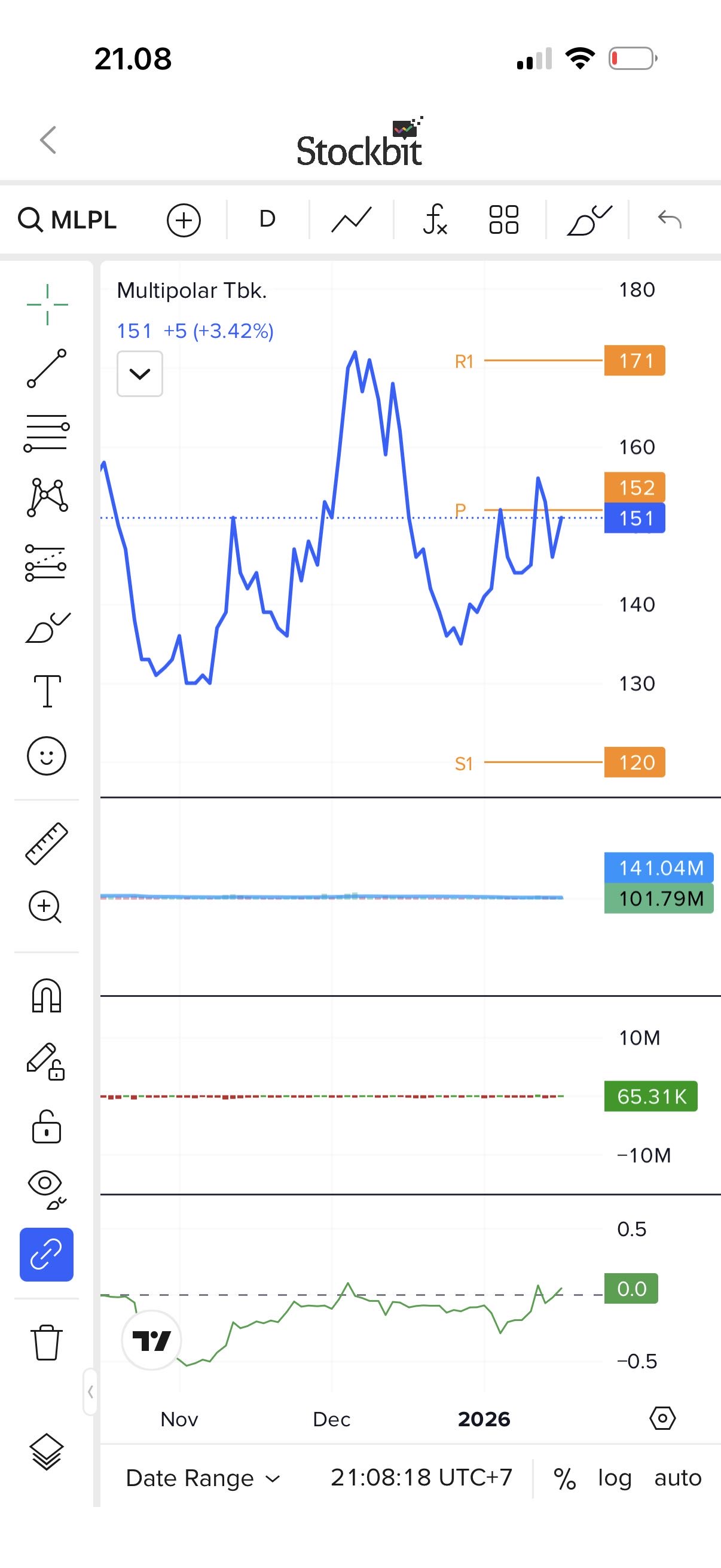Select the crosshair cursor tool
This screenshot has height=1568, width=721.
pyautogui.click(x=47, y=304)
